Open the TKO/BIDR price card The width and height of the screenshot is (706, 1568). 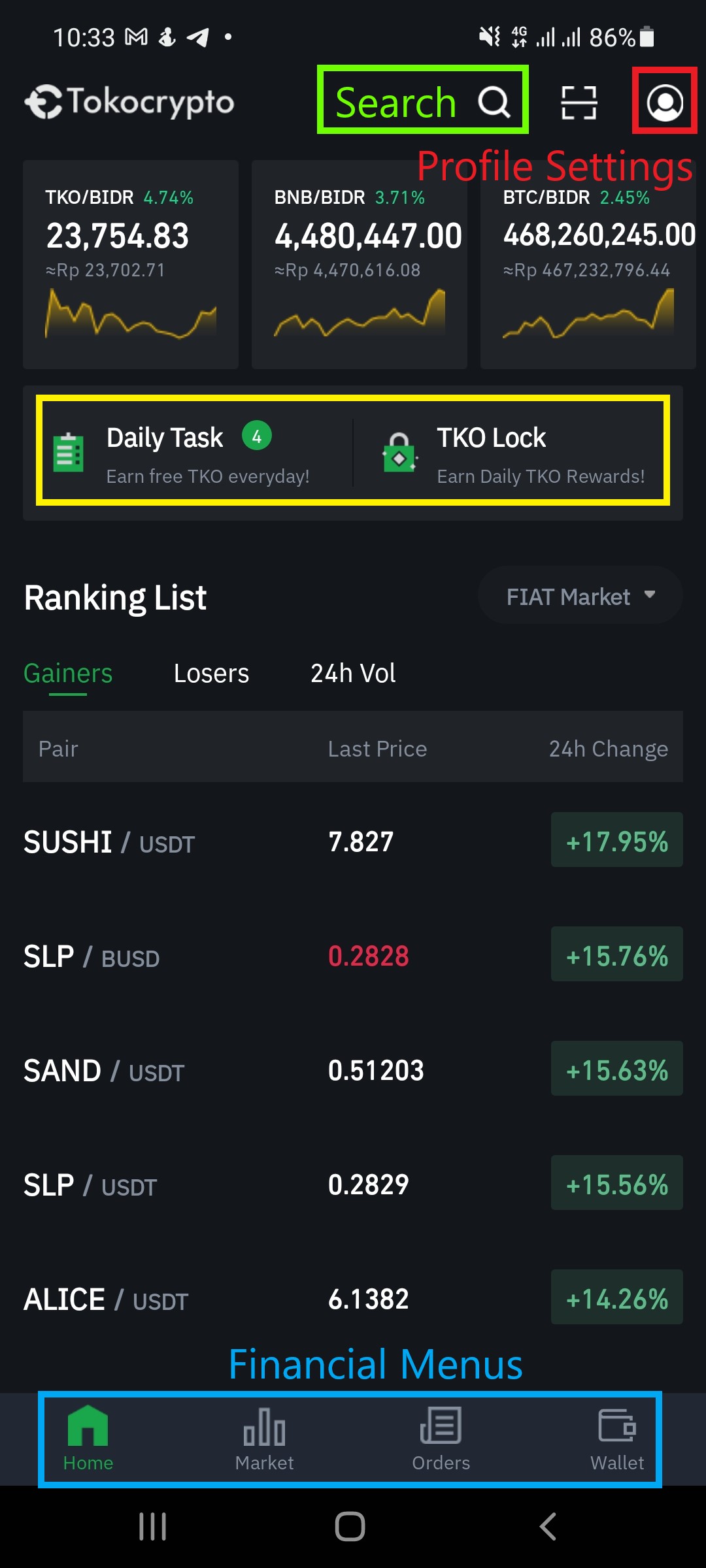tap(131, 265)
